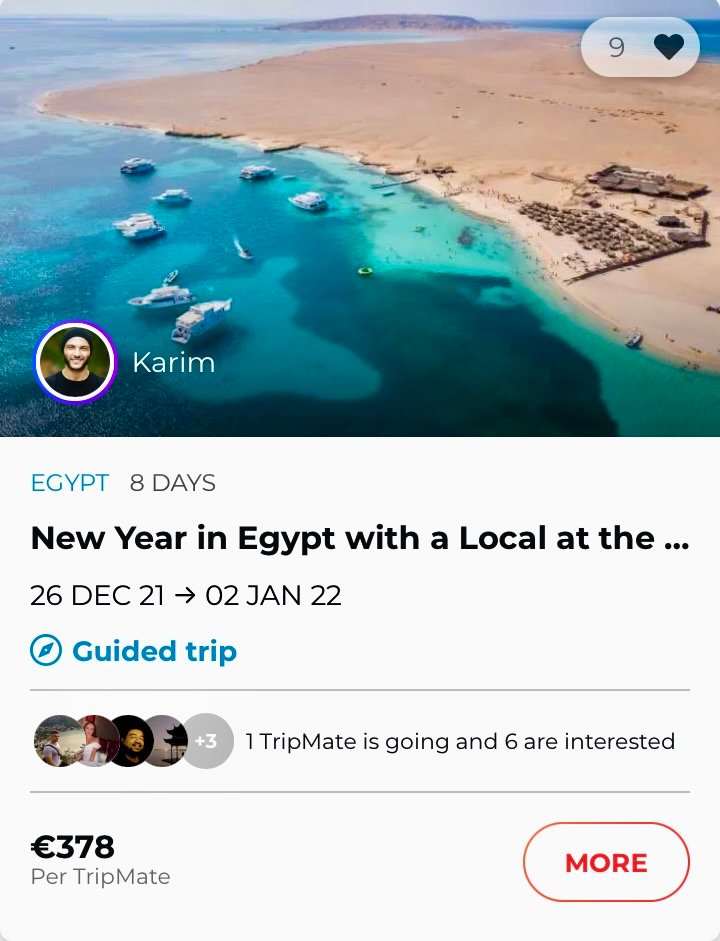This screenshot has height=941, width=720.
Task: Open Karim's profile avatar
Action: (75, 362)
